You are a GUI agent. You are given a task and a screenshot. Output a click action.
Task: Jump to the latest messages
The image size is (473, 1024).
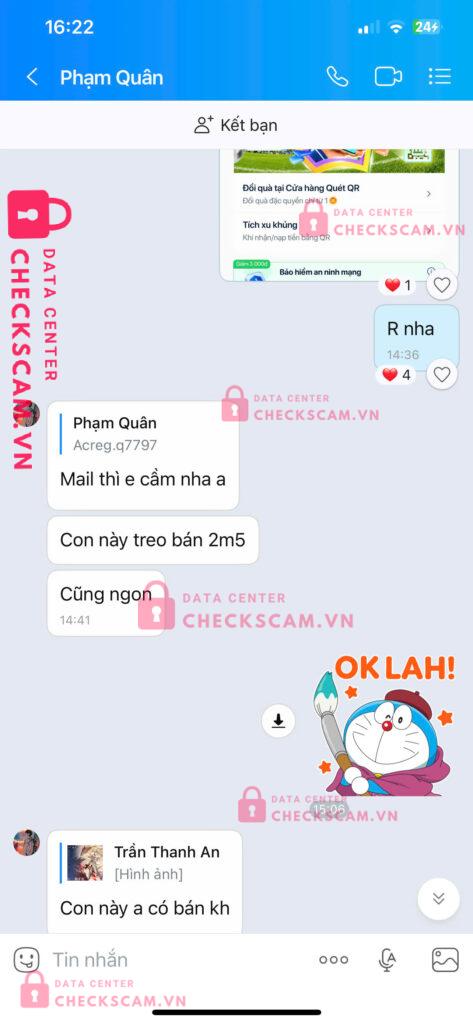(x=438, y=899)
